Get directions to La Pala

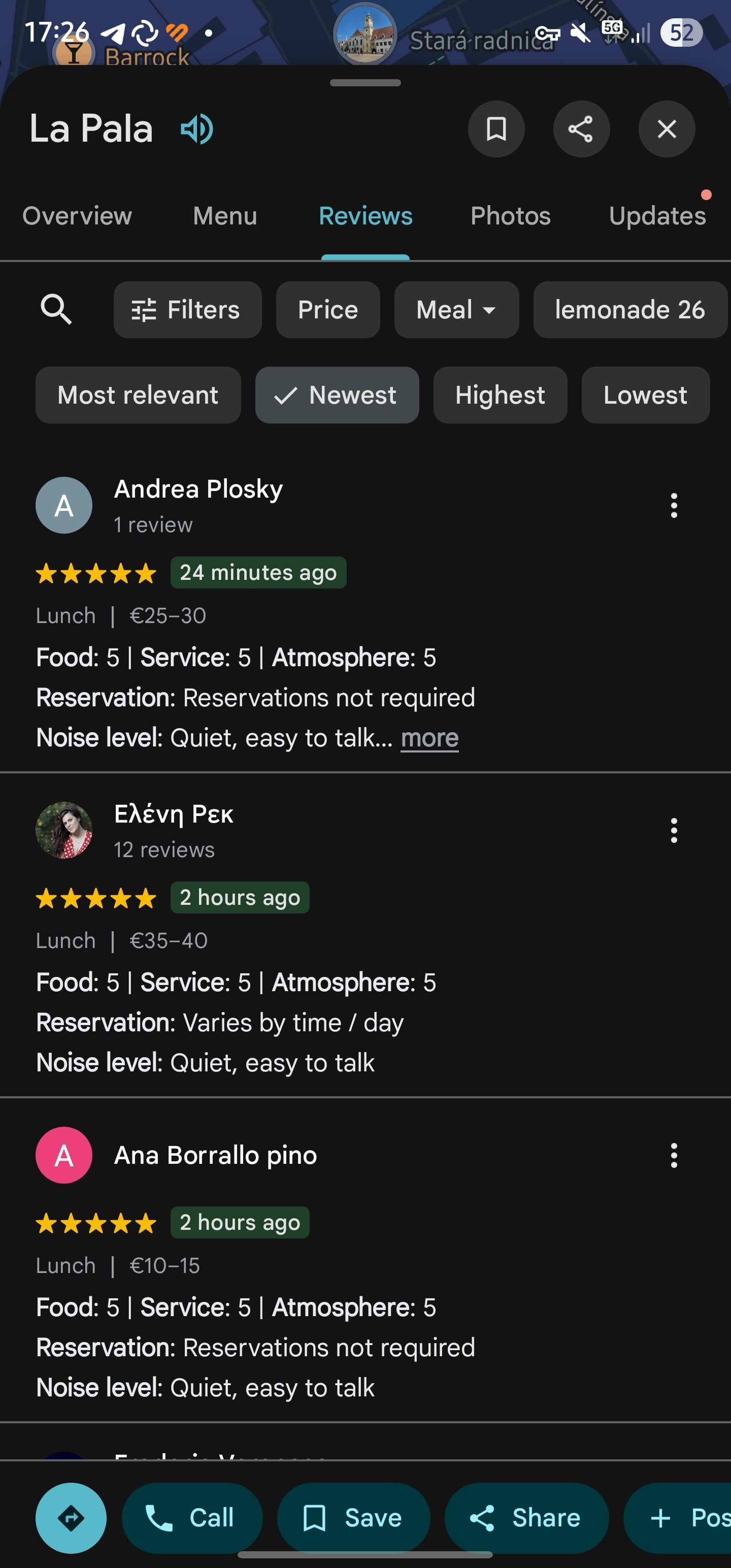71,1518
